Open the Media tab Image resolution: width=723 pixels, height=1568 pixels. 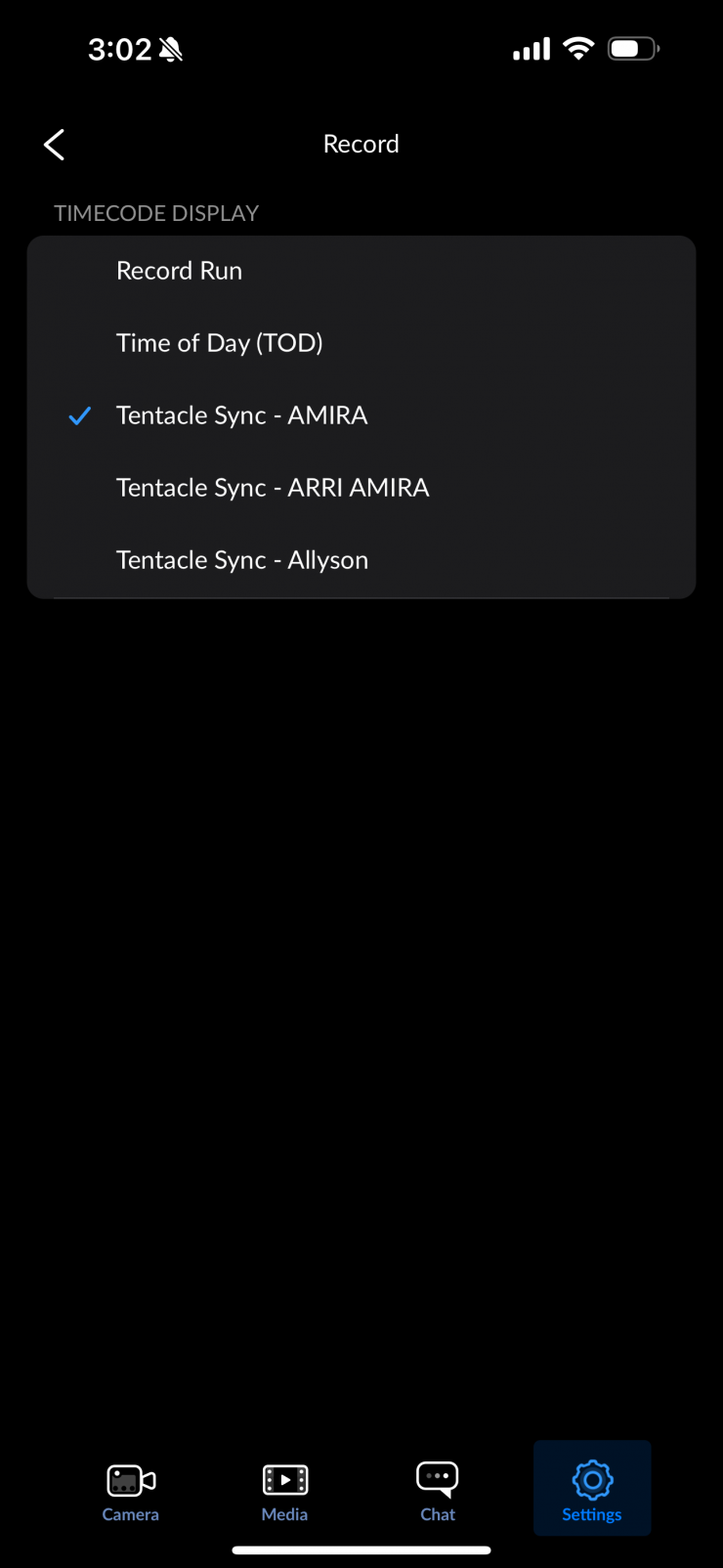pos(284,1492)
